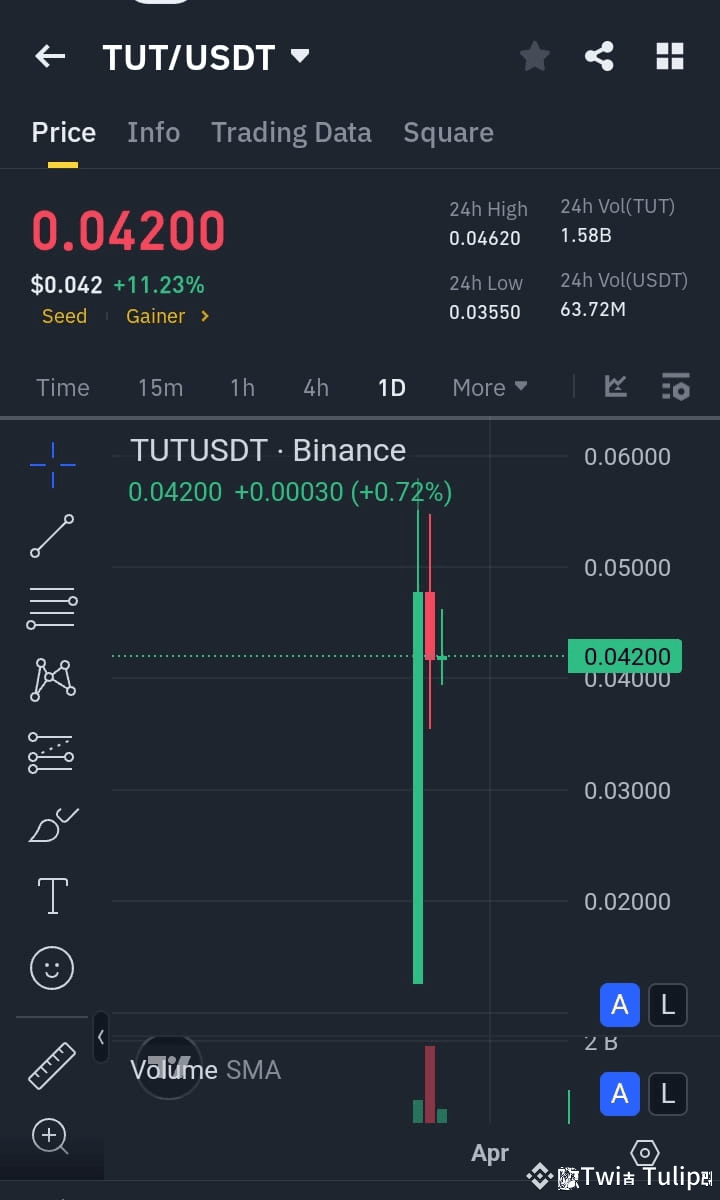Toggle auto-scale with the A button
720x1200 pixels.
click(619, 1005)
